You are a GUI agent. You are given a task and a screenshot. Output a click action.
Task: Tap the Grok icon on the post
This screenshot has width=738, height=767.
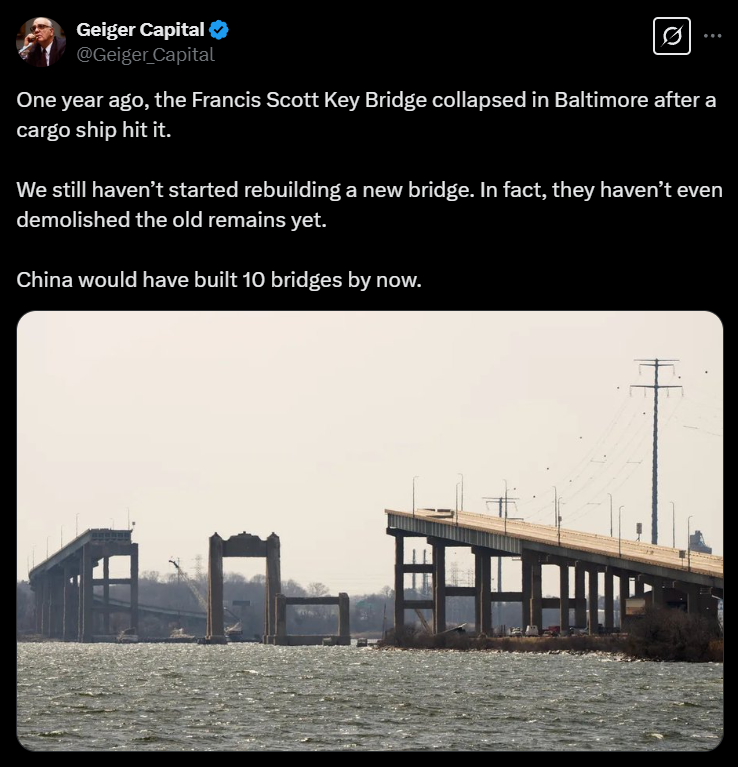coord(672,38)
